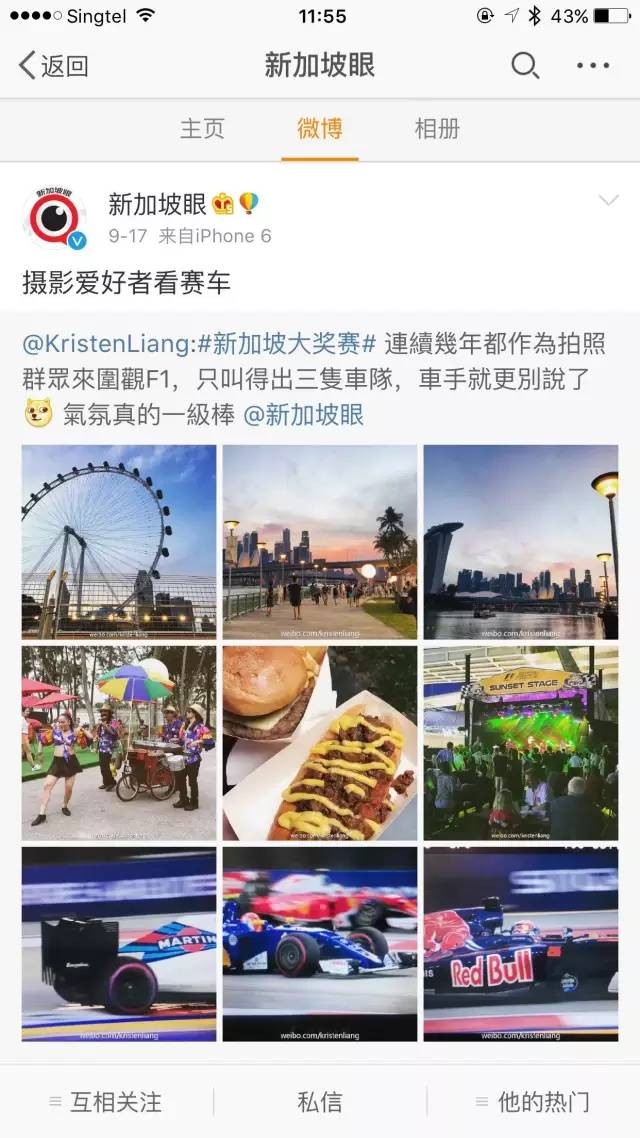Open the Sunset Stage concert photo
640x1138 pixels.
tap(521, 743)
